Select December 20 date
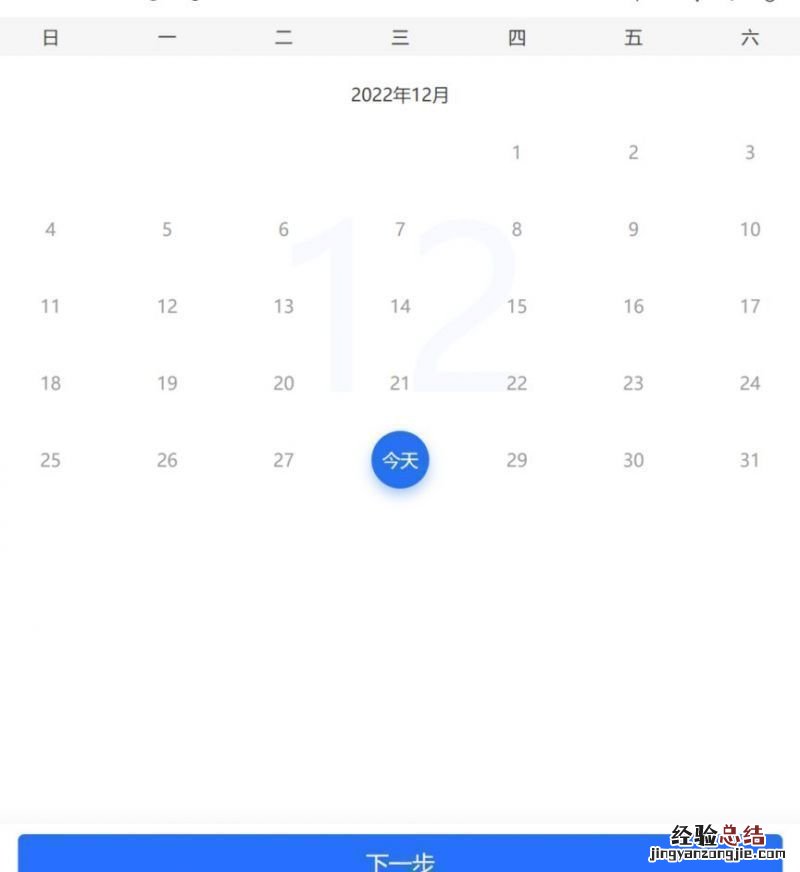 [x=284, y=383]
